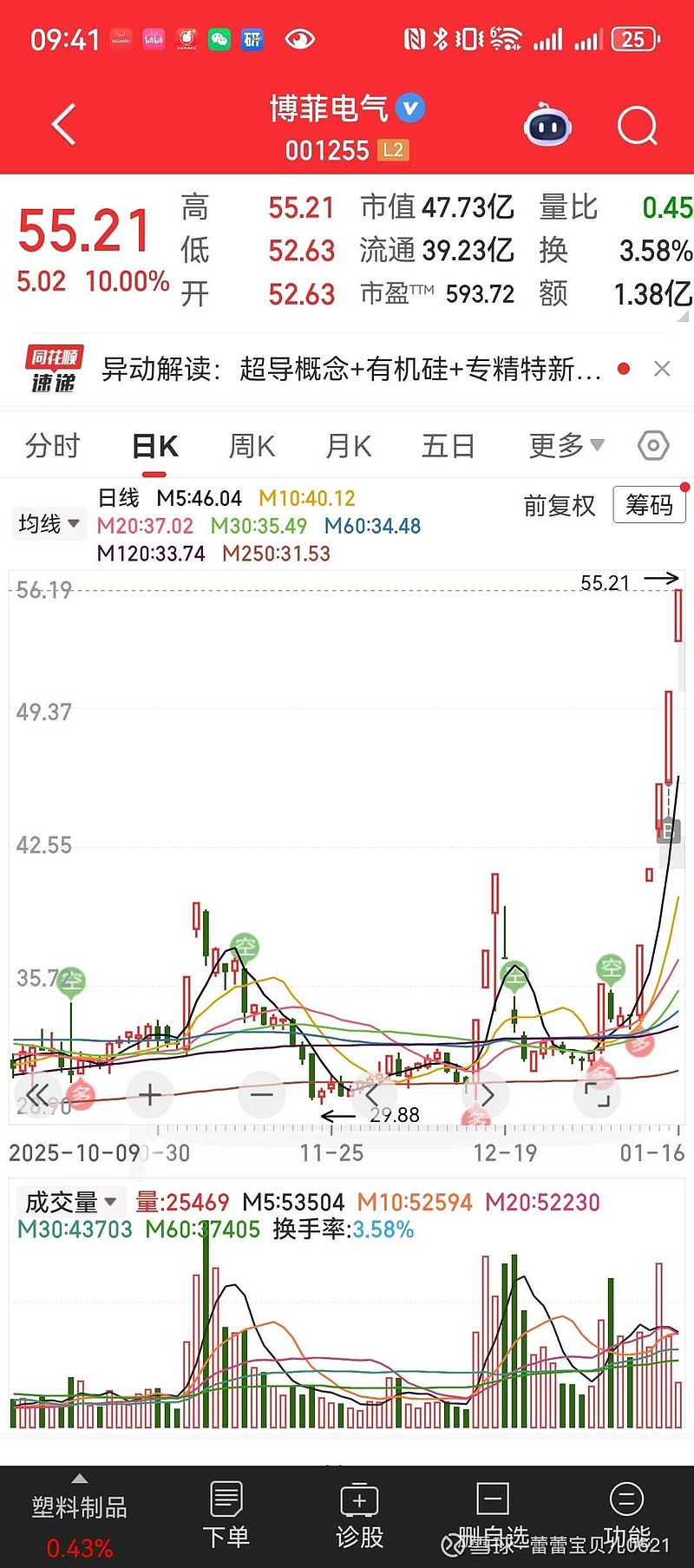Tap the AI assistant robot icon
The height and width of the screenshot is (1568, 694).
pos(546,126)
